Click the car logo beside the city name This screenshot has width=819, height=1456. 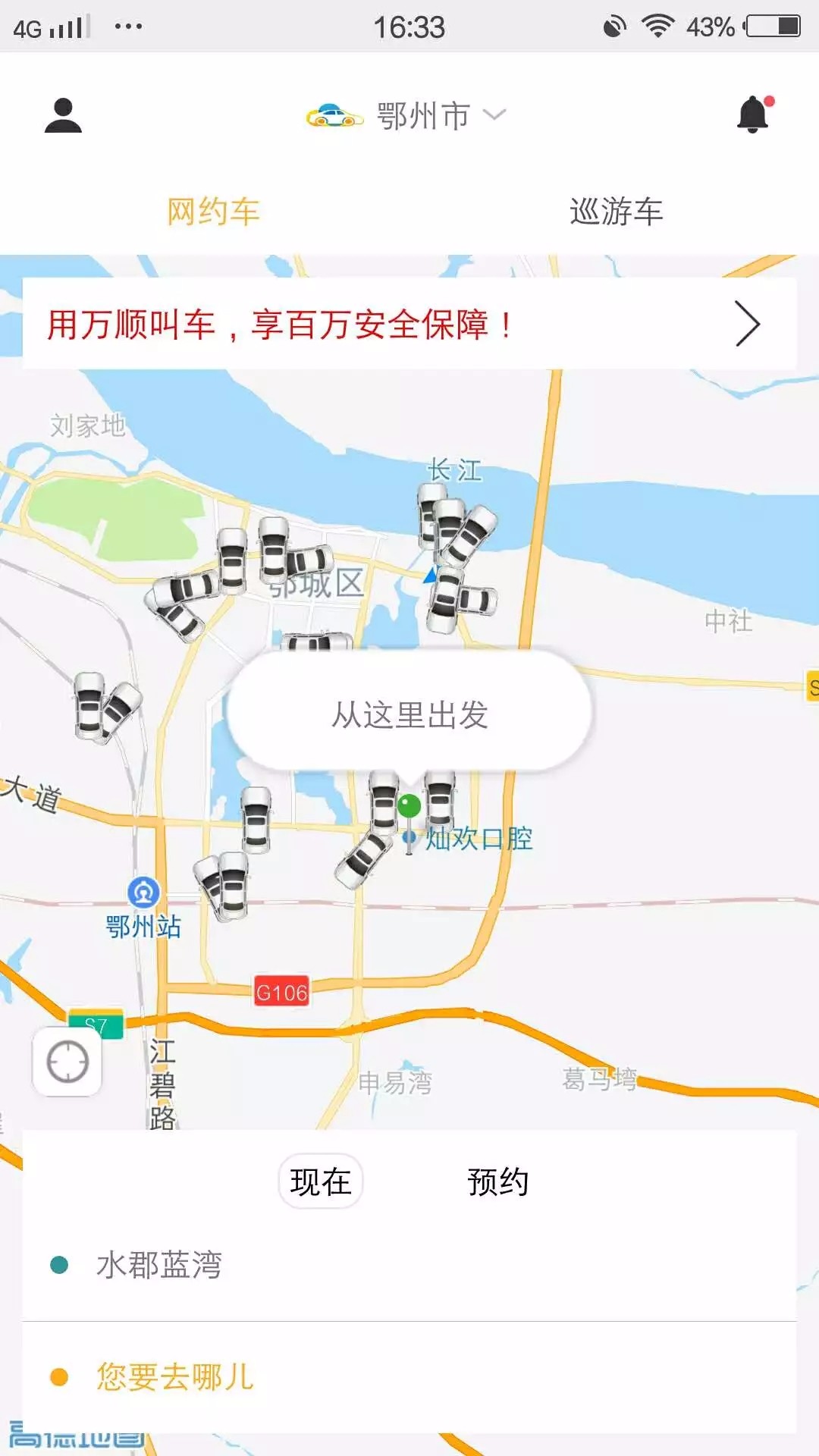pos(331,114)
